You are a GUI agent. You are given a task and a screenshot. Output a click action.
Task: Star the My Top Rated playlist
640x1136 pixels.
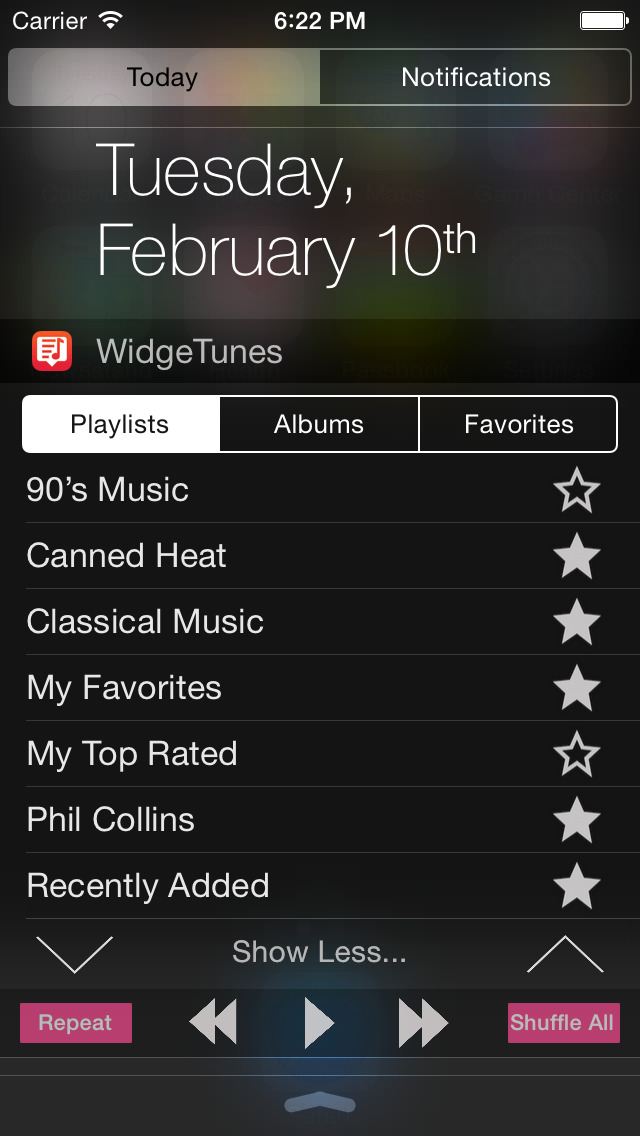pos(577,754)
